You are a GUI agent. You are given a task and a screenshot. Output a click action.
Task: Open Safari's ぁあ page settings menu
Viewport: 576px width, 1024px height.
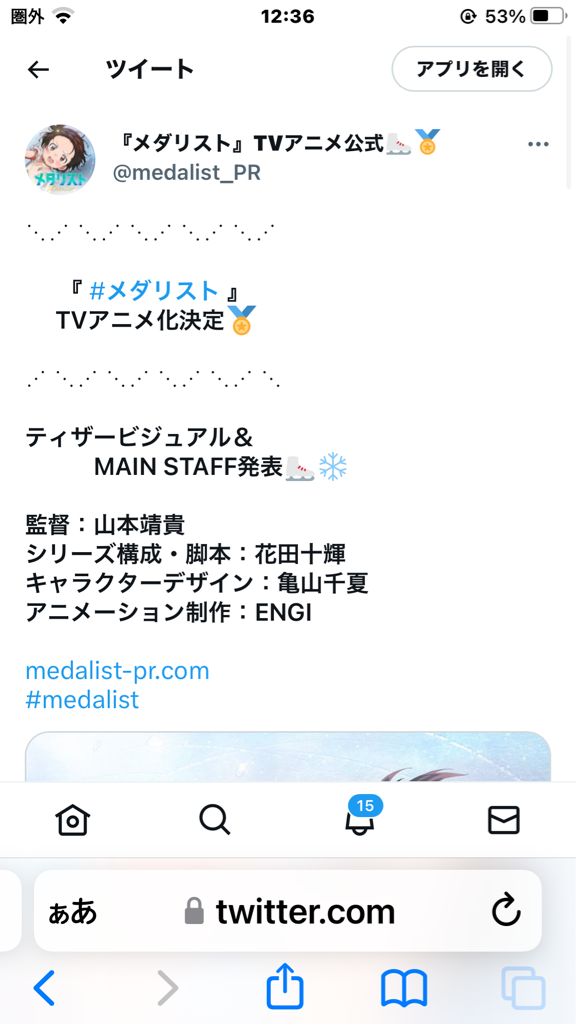[x=72, y=912]
